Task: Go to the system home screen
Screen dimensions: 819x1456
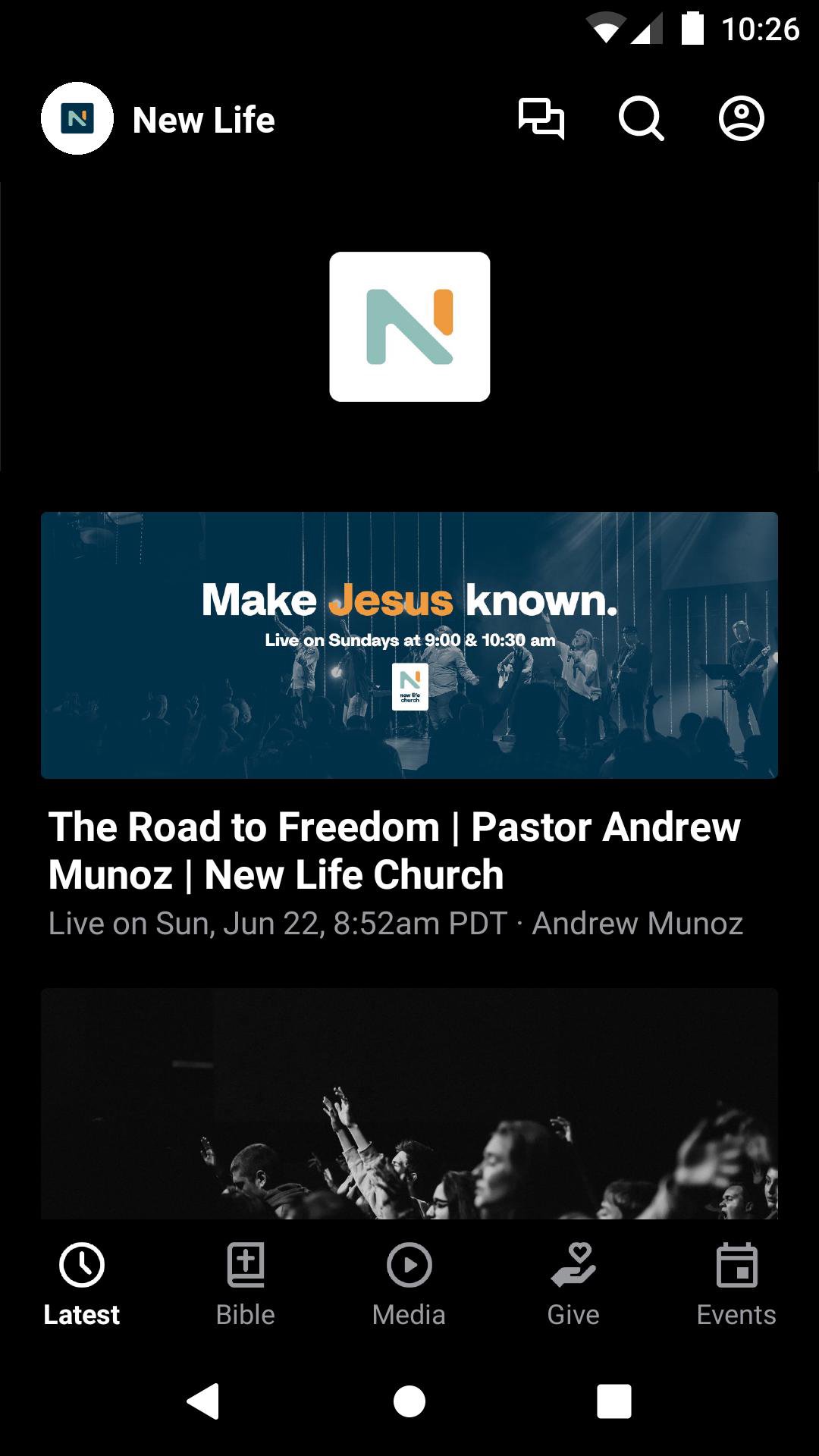Action: pos(409,1401)
